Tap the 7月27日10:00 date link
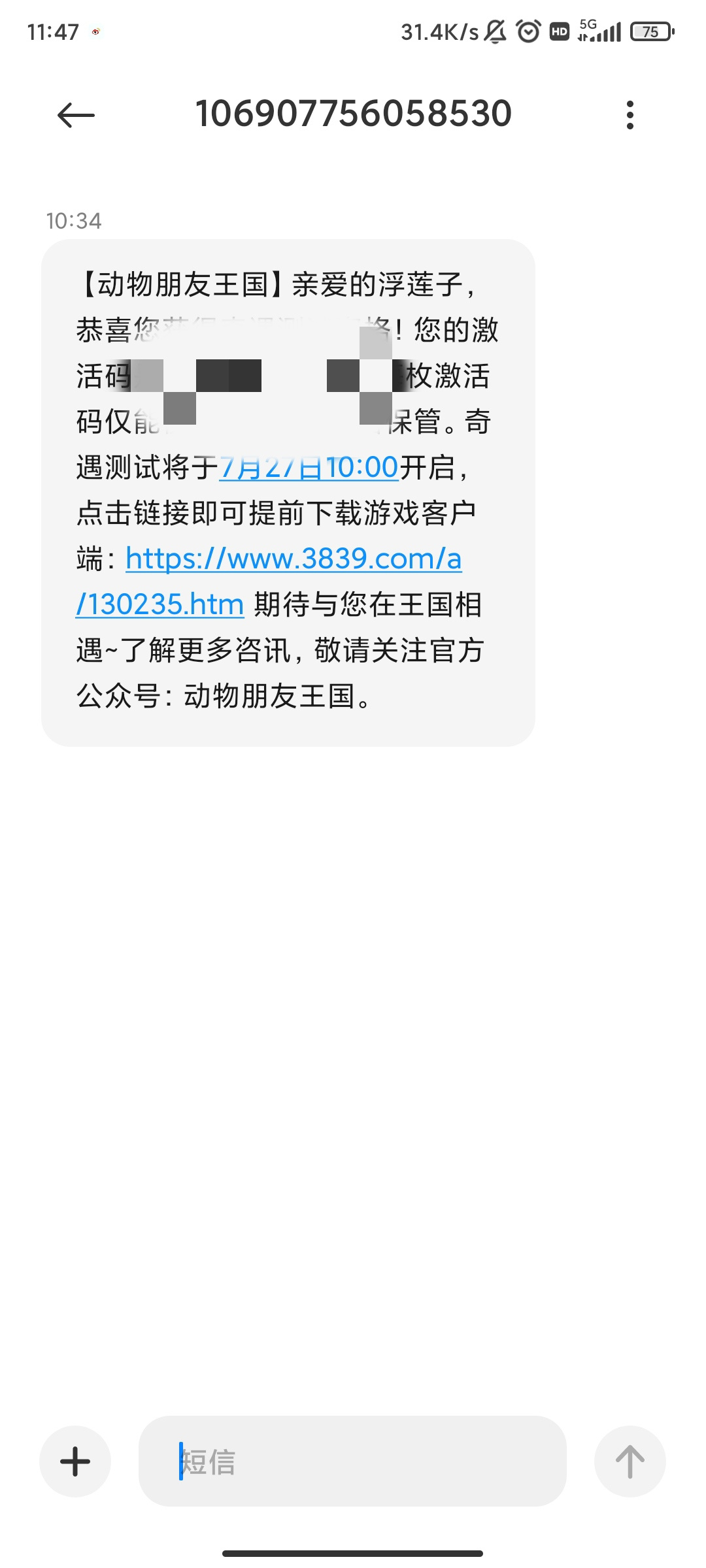The image size is (706, 1568). [309, 468]
